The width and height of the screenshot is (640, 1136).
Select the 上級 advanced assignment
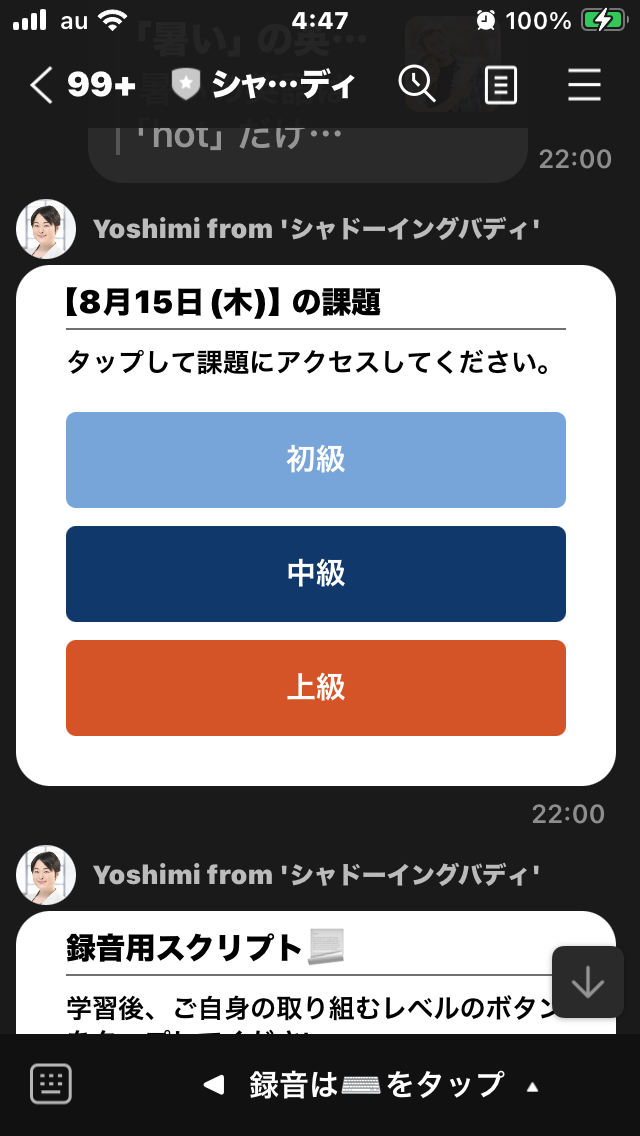click(316, 688)
